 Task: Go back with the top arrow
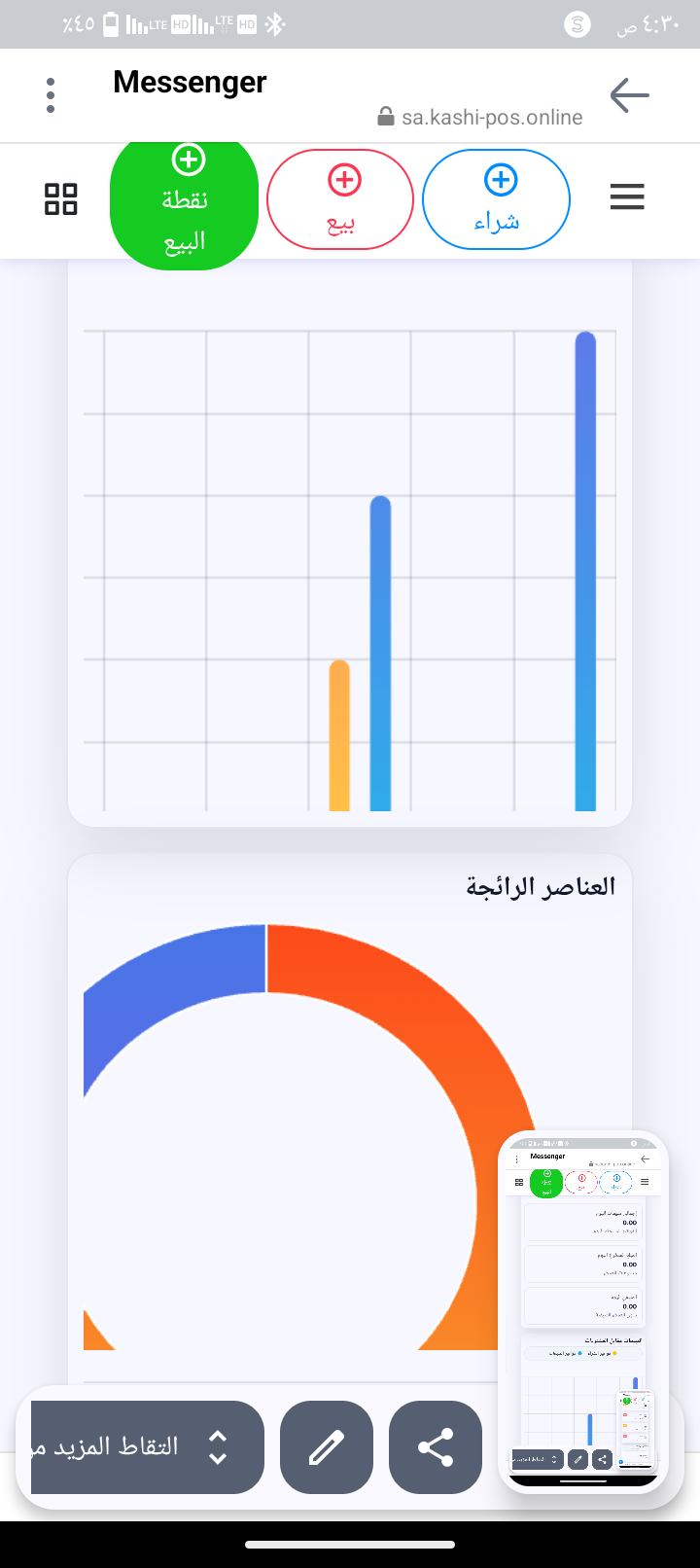coord(629,95)
